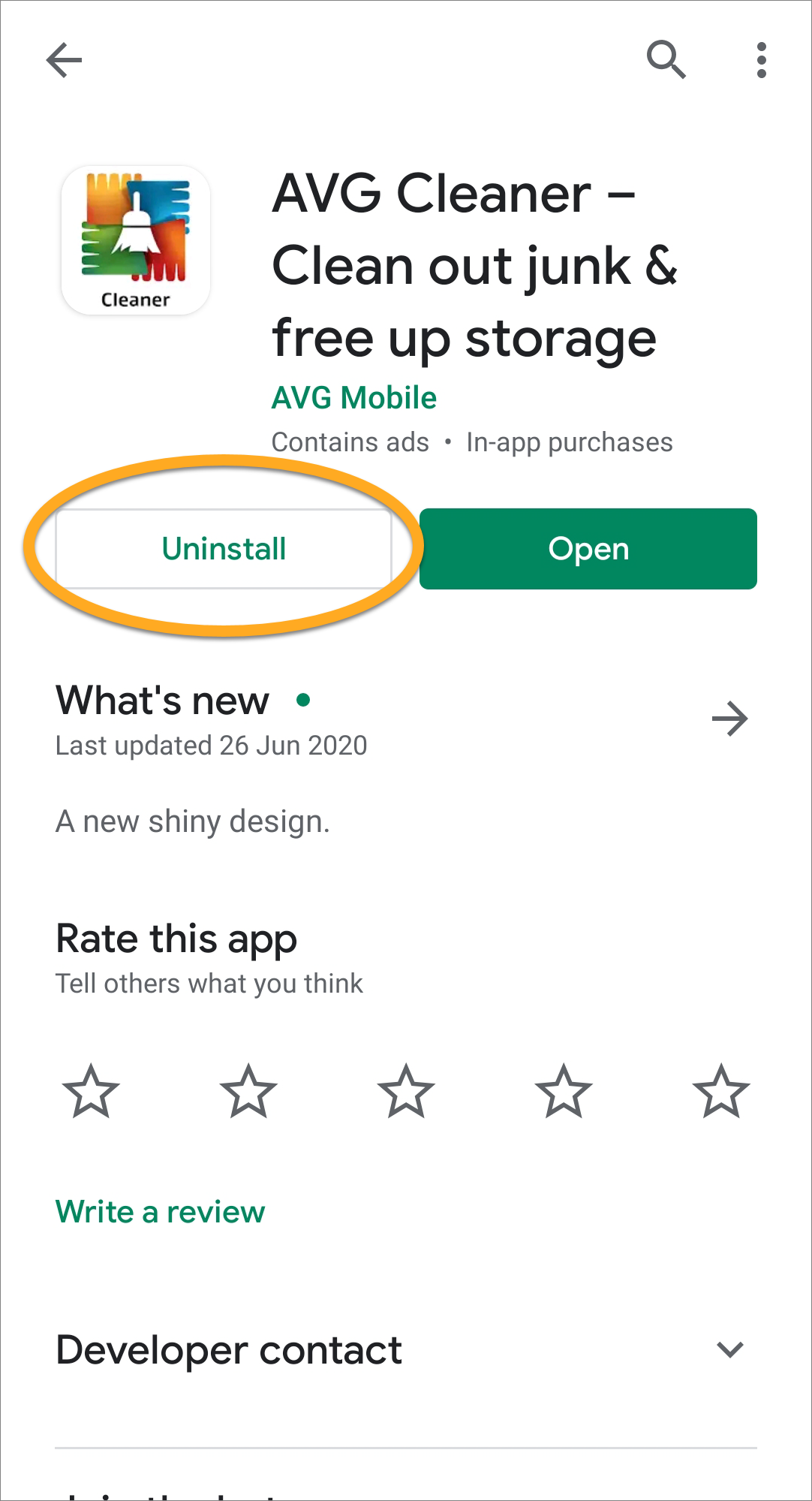Rate the app two stars

point(248,1091)
